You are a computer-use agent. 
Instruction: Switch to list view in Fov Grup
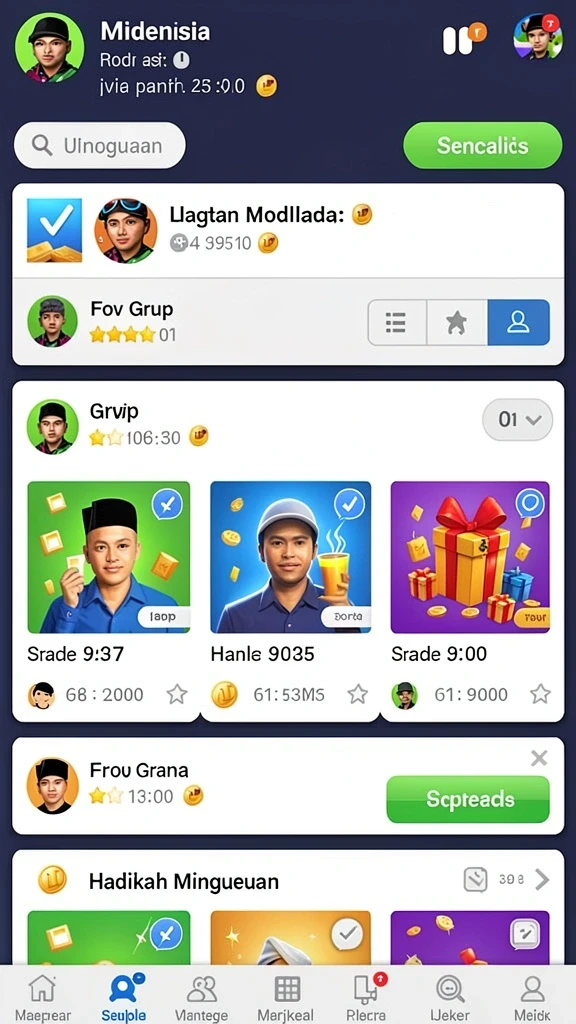397,322
